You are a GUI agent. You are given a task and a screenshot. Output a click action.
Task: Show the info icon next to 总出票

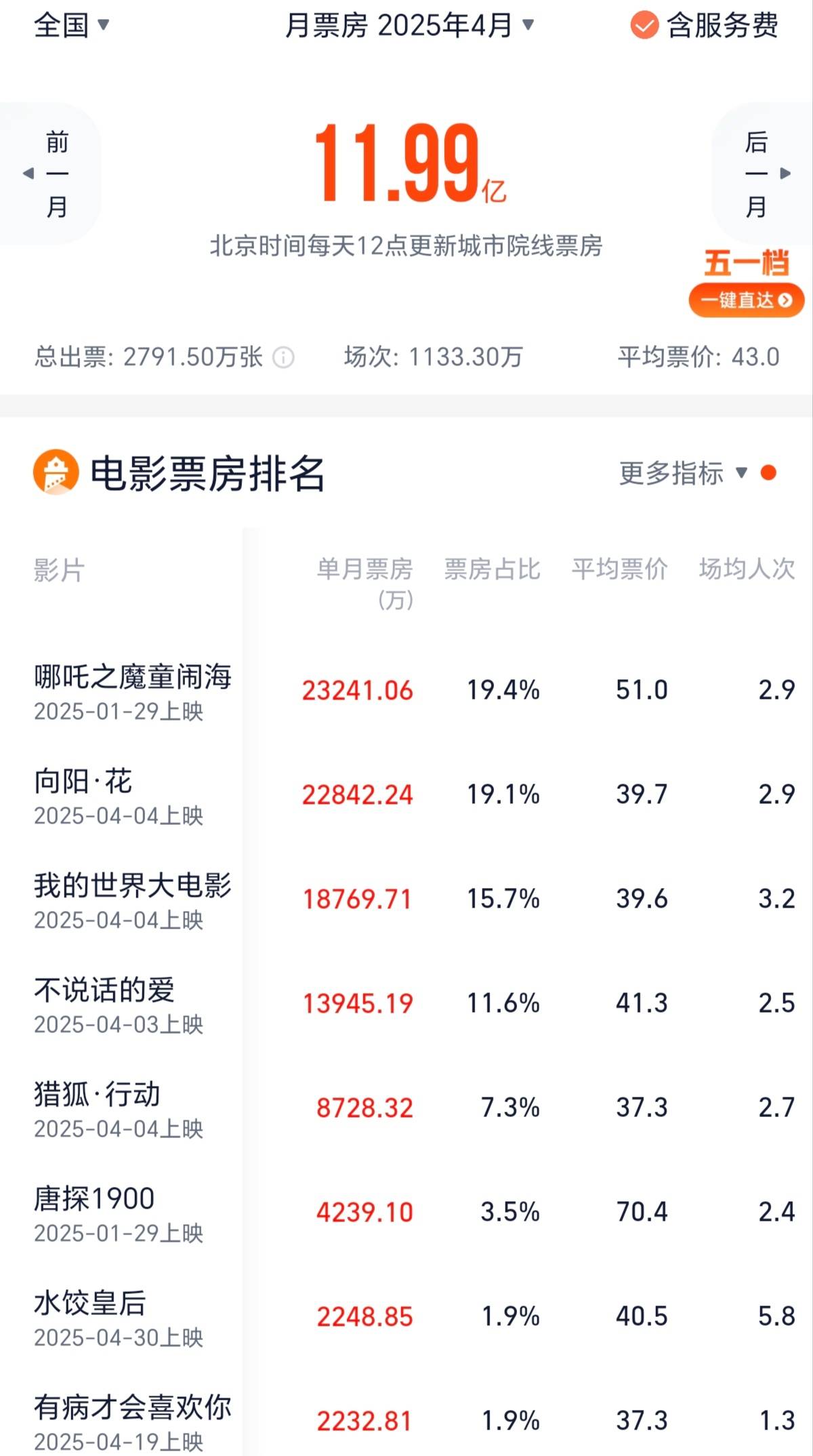pyautogui.click(x=283, y=357)
